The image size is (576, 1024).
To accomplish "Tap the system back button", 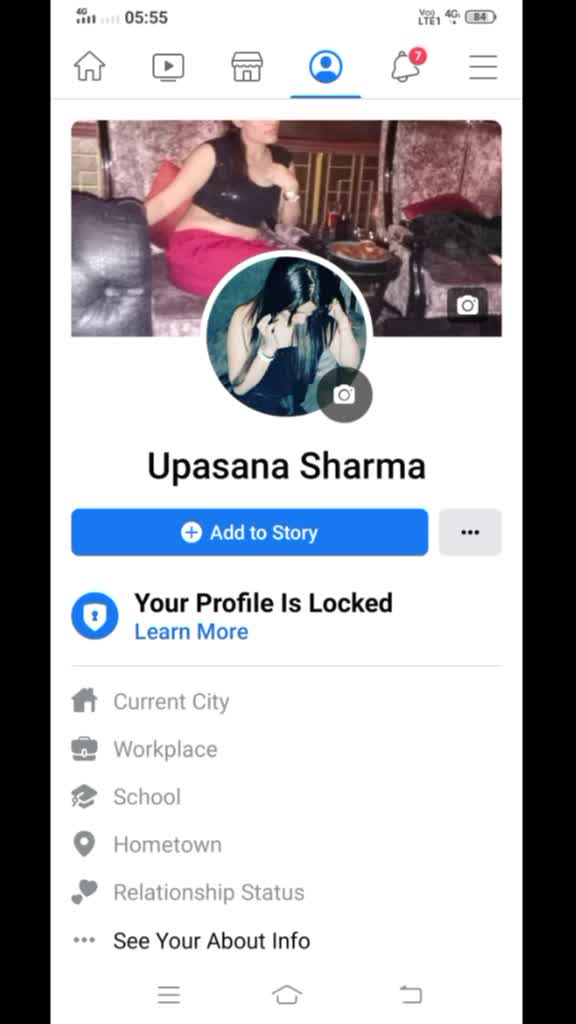I will click(x=411, y=995).
